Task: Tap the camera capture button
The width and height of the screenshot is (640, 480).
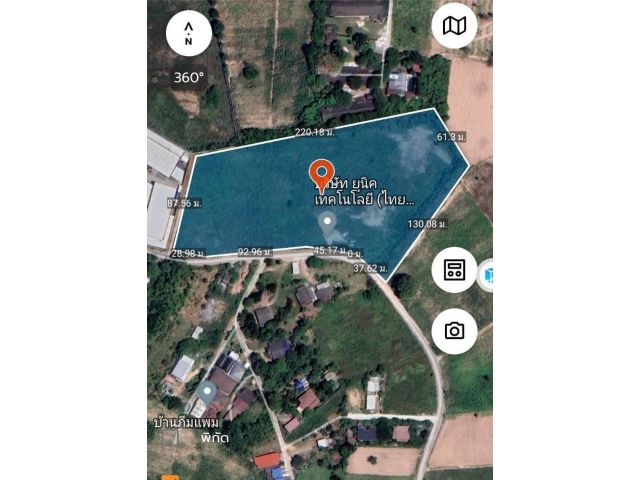Action: [x=454, y=331]
